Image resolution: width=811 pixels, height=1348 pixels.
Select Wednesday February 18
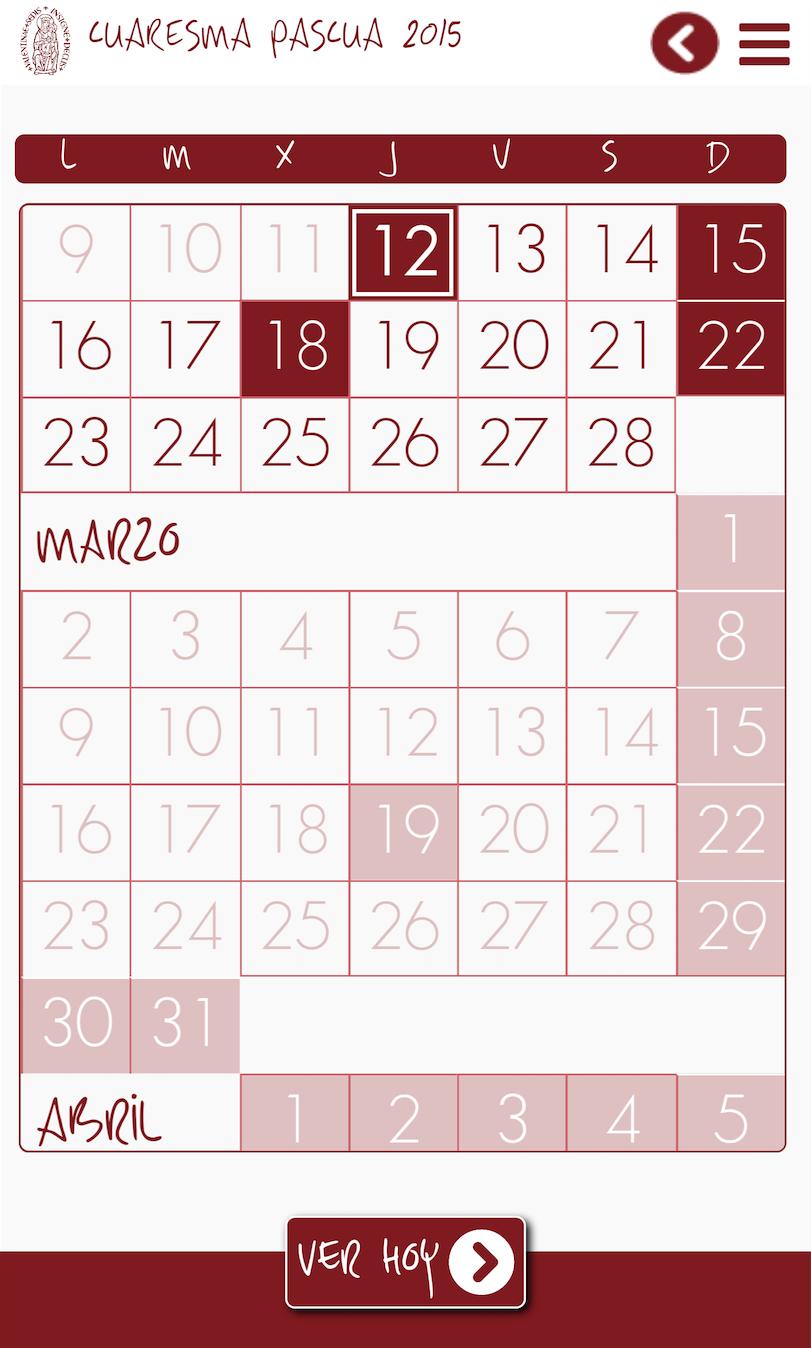click(x=295, y=349)
